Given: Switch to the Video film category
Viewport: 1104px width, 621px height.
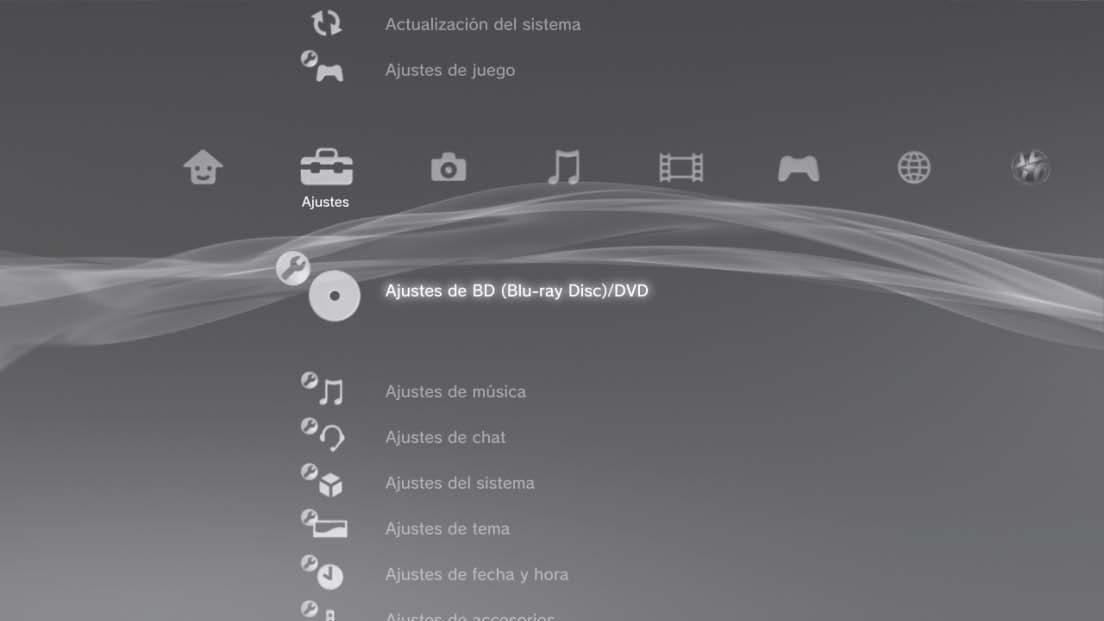Looking at the screenshot, I should tap(681, 167).
